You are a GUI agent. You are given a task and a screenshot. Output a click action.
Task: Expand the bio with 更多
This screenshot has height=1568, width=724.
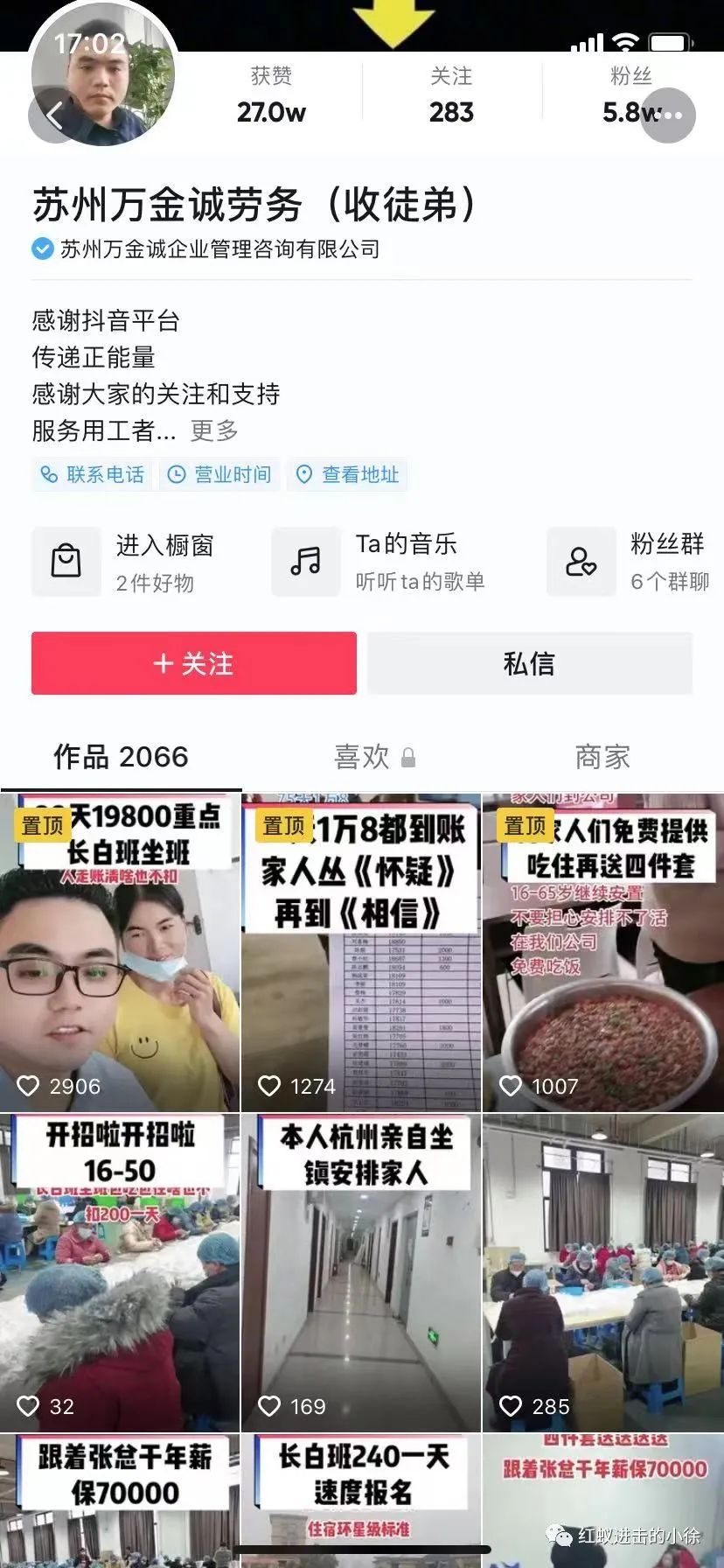click(214, 430)
